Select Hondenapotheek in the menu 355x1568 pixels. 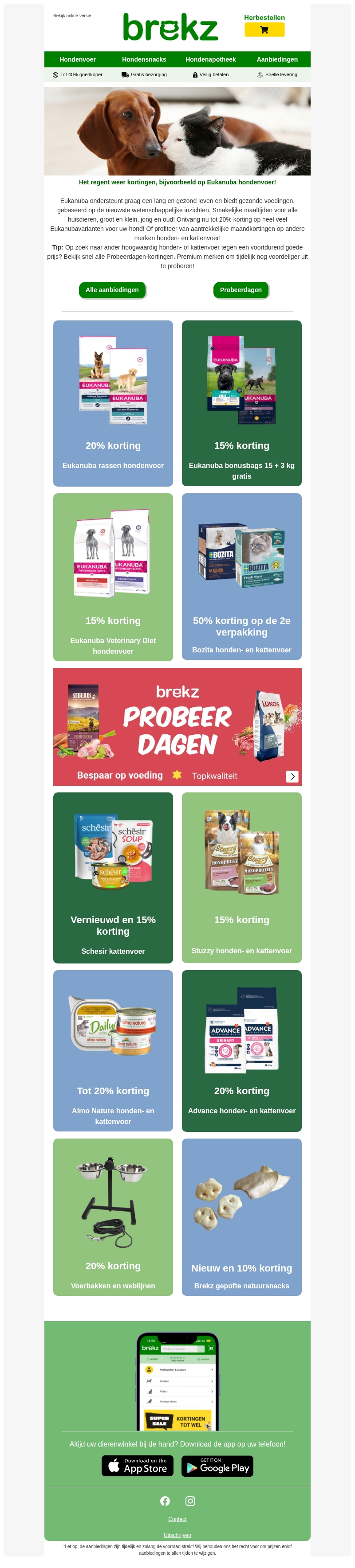coord(210,60)
